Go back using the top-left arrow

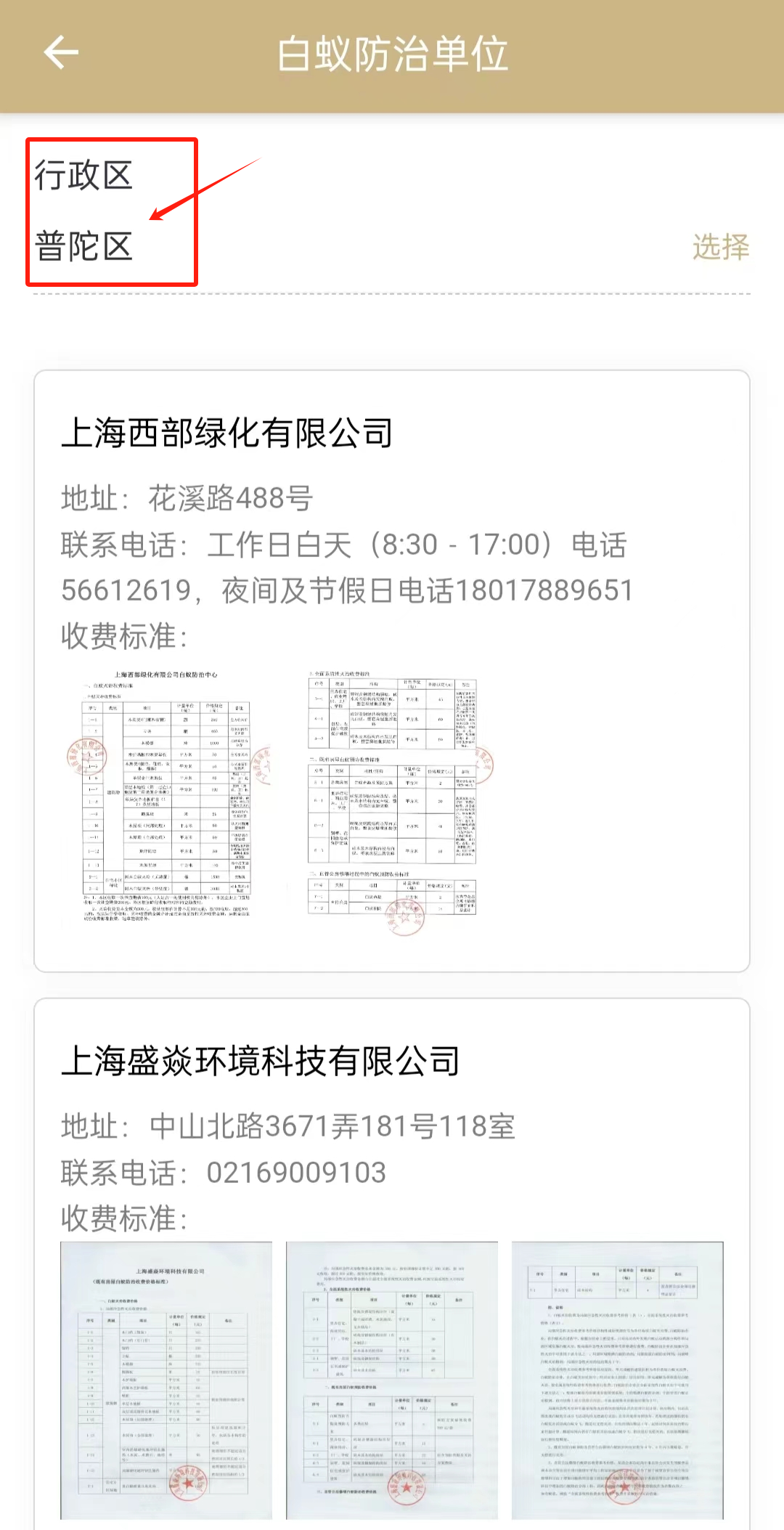point(61,53)
